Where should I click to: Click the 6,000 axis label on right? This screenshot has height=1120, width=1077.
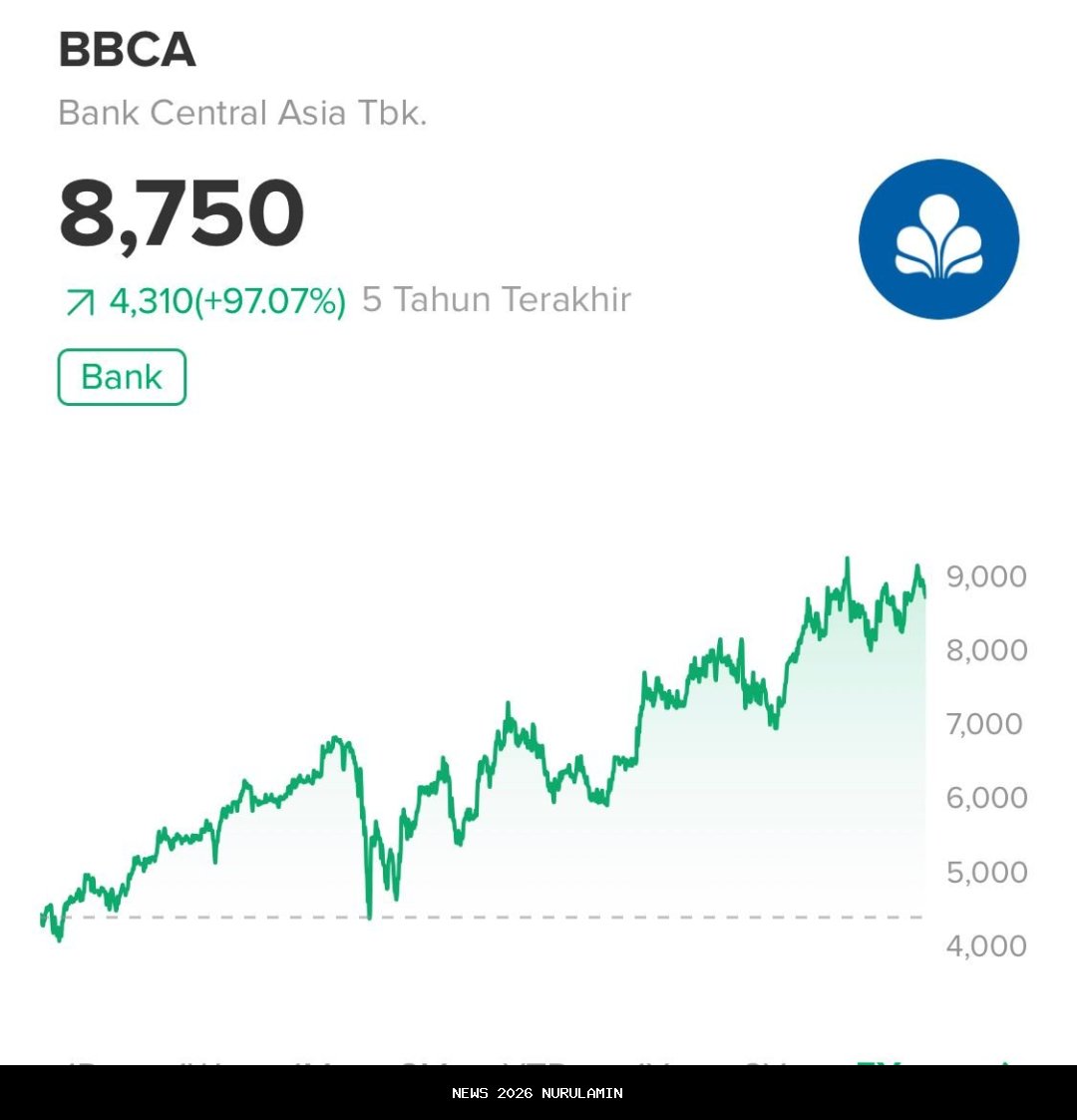tap(986, 798)
